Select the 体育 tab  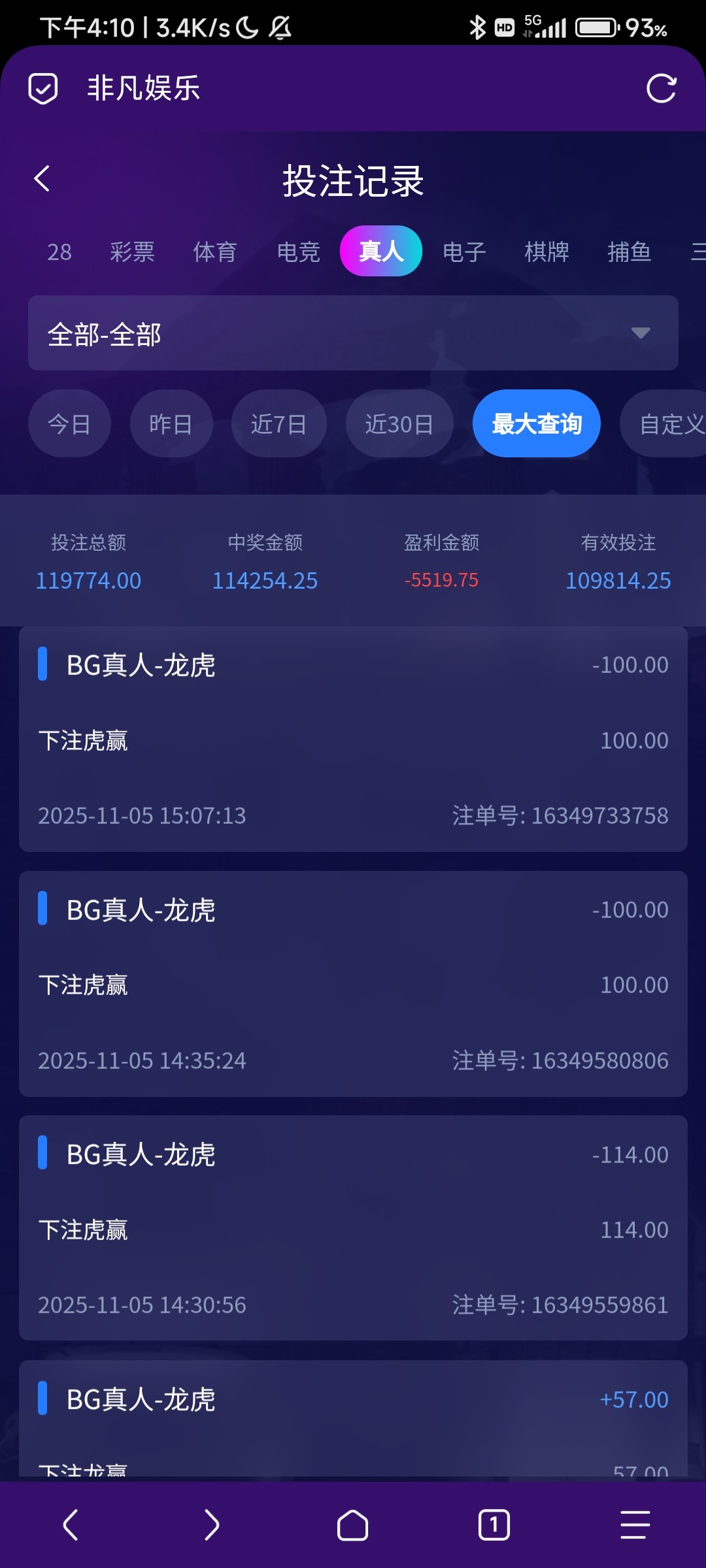[215, 252]
